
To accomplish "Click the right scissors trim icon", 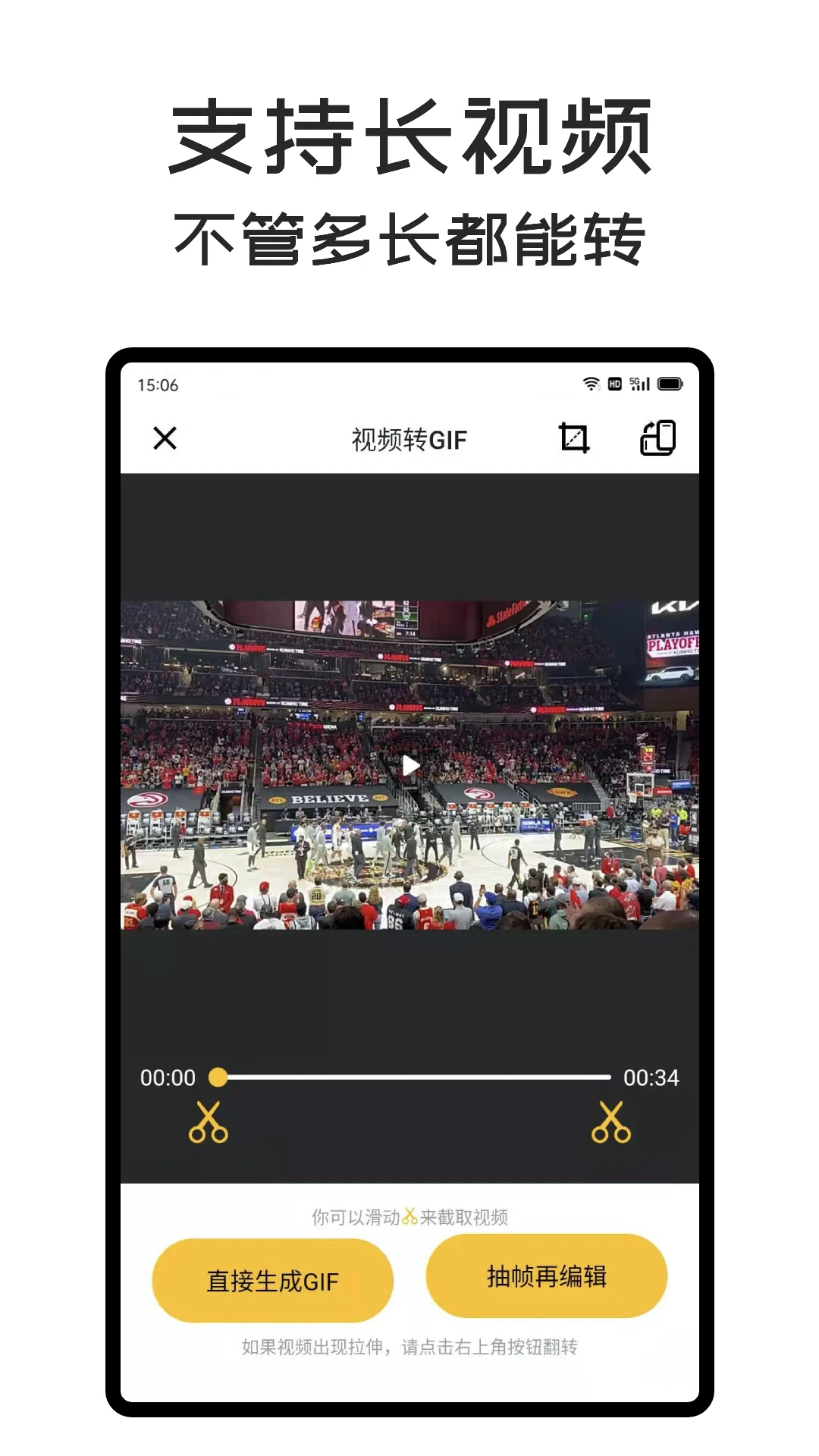I will pos(613,1121).
